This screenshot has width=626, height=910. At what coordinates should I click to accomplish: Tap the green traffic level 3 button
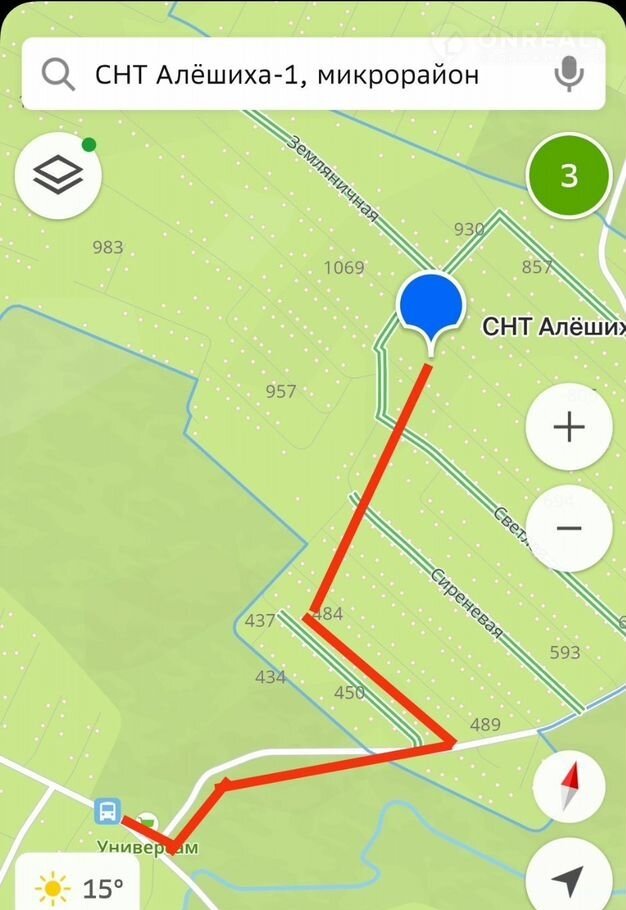(x=568, y=176)
